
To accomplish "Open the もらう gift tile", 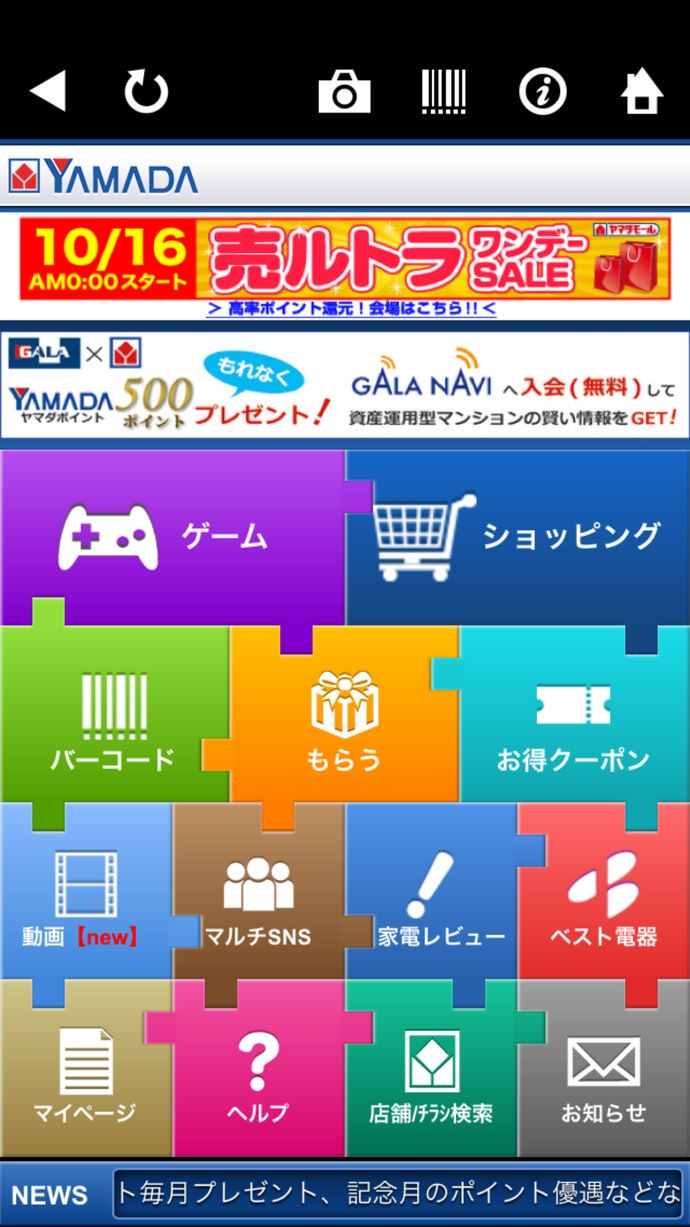I will coord(344,715).
